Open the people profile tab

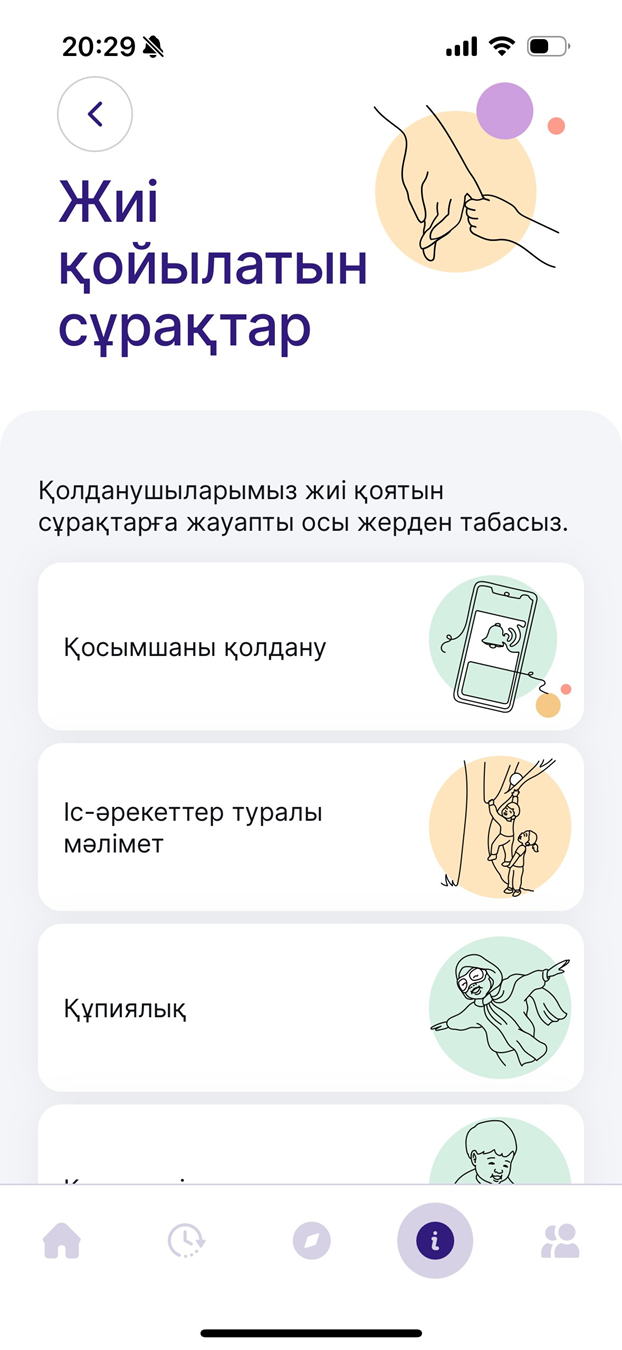point(560,1241)
